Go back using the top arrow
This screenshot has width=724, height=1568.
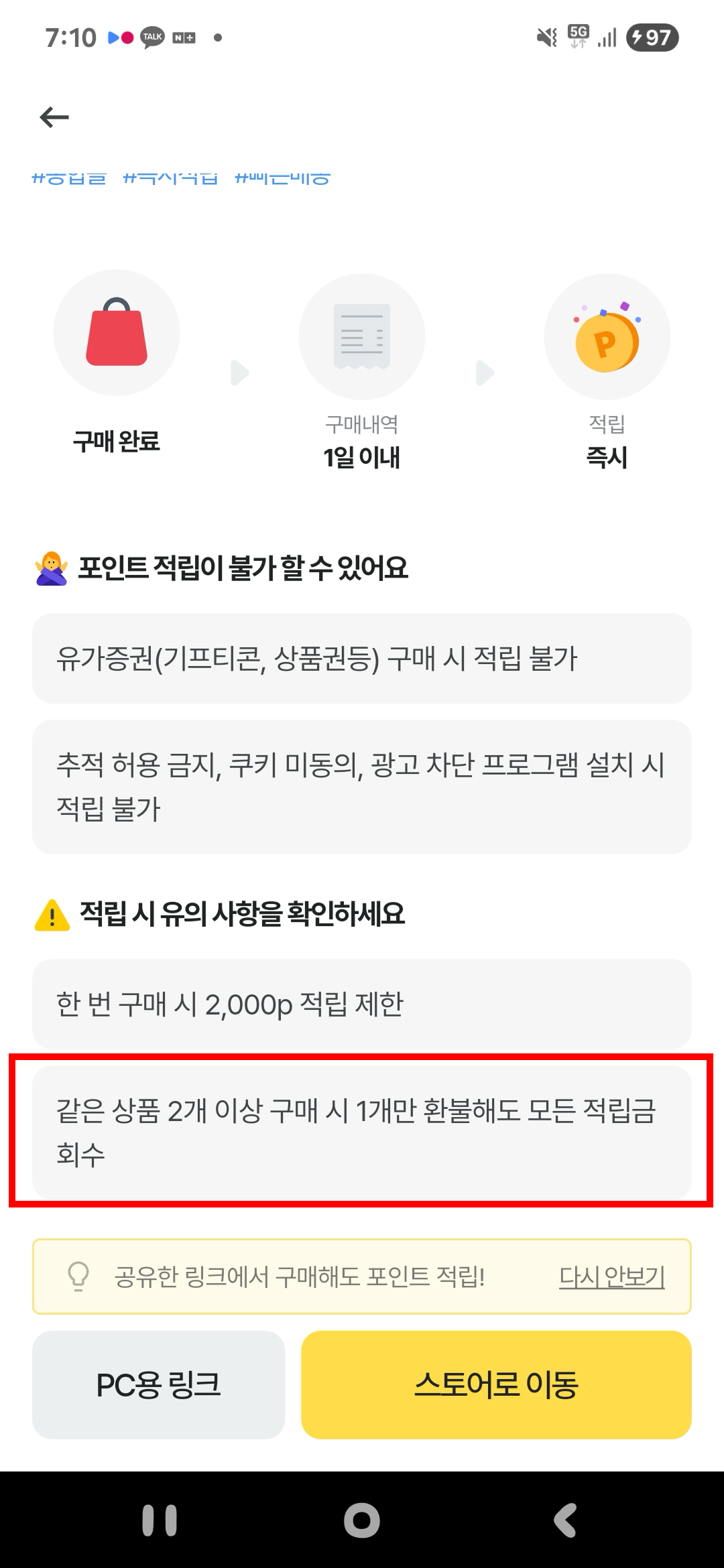(x=54, y=118)
